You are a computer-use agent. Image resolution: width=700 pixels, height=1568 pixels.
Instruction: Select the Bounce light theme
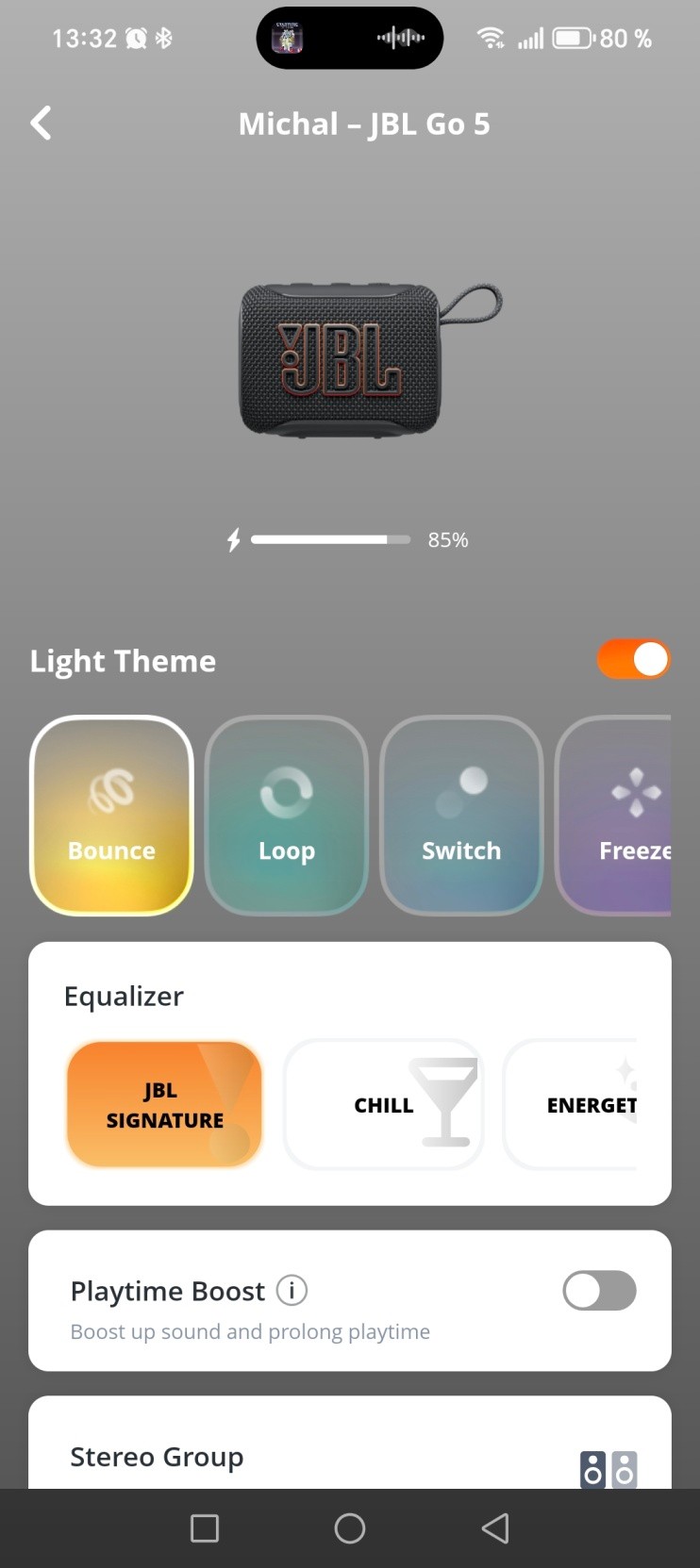click(x=111, y=816)
